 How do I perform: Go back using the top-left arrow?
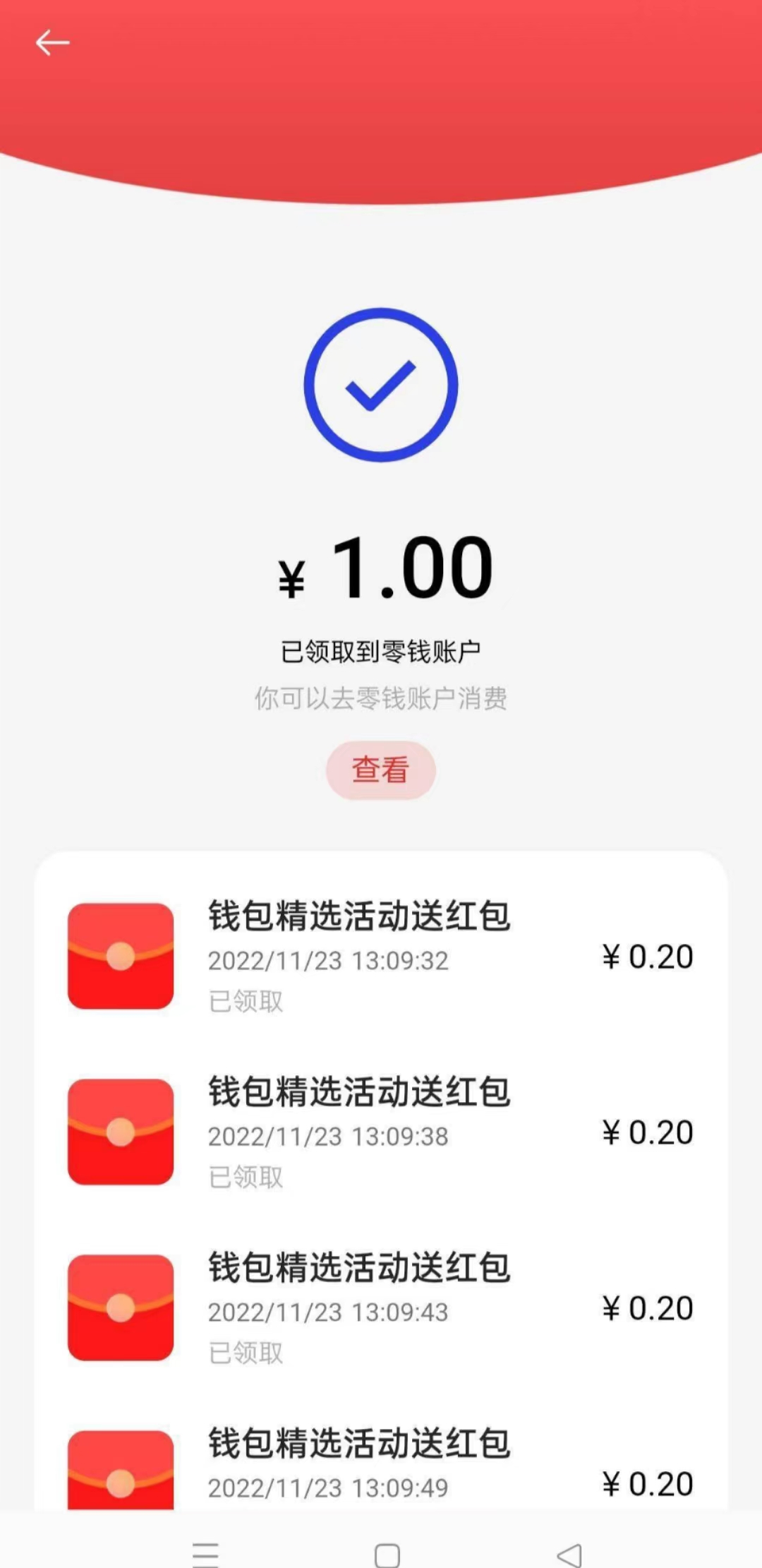click(x=52, y=43)
